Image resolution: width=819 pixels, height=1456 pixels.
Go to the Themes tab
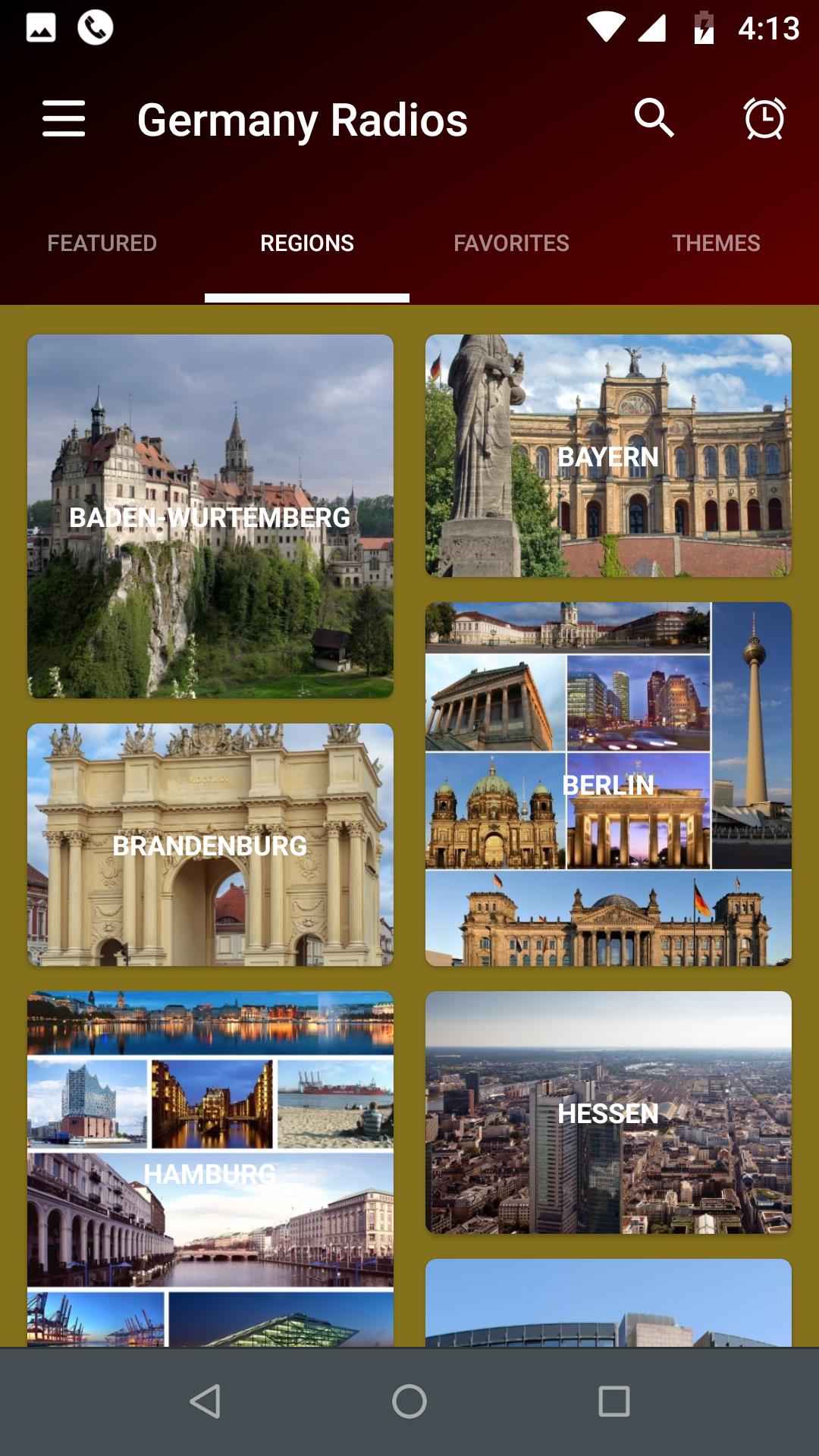tap(717, 243)
